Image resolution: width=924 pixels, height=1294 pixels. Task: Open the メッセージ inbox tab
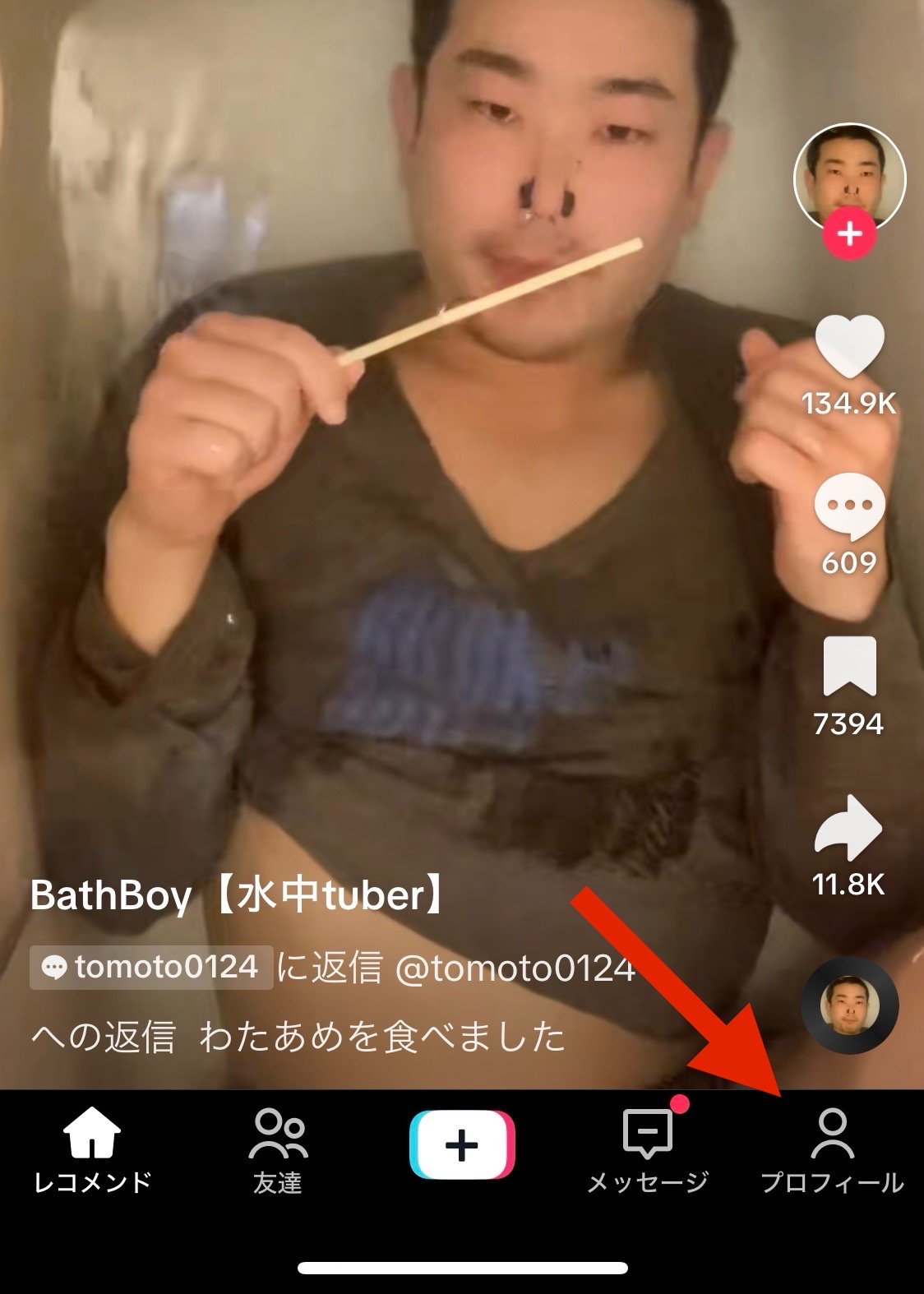tap(647, 1149)
